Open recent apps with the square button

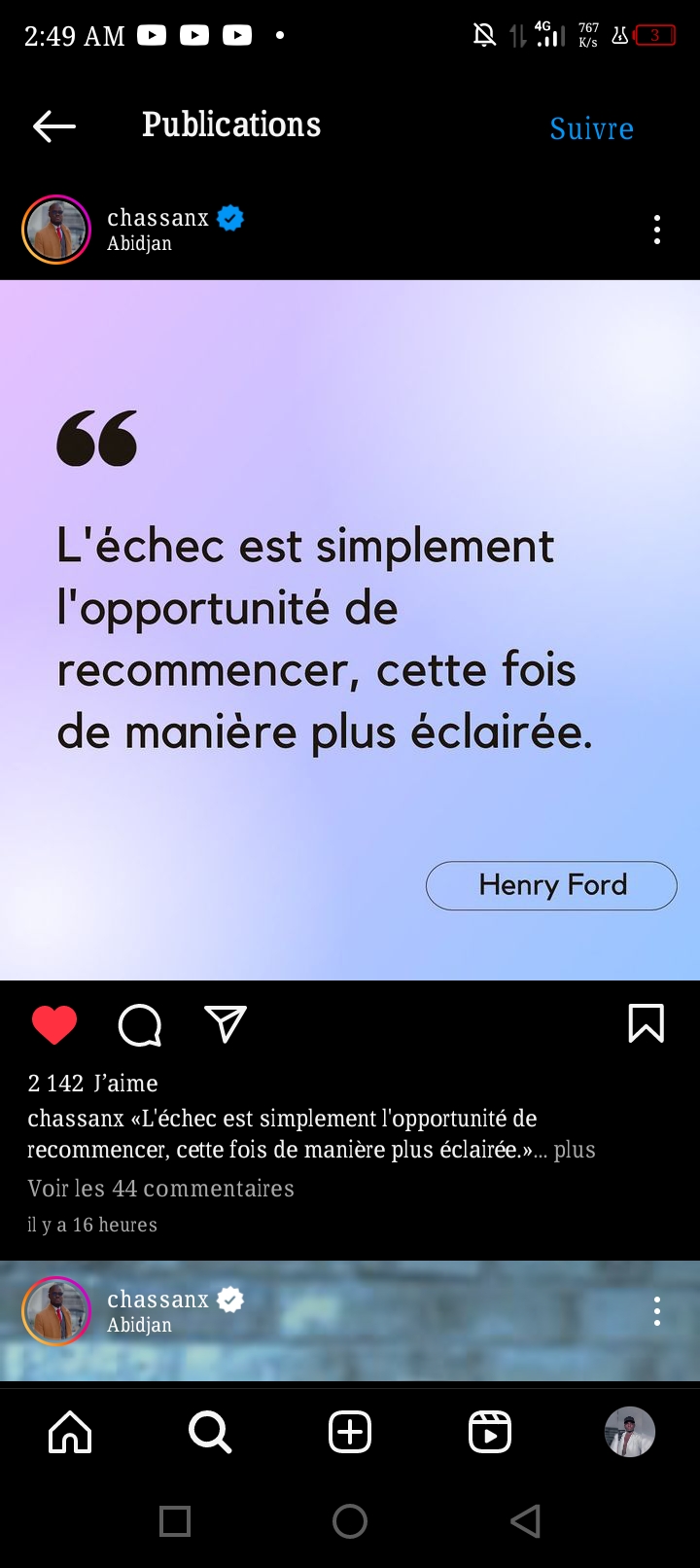(175, 1520)
